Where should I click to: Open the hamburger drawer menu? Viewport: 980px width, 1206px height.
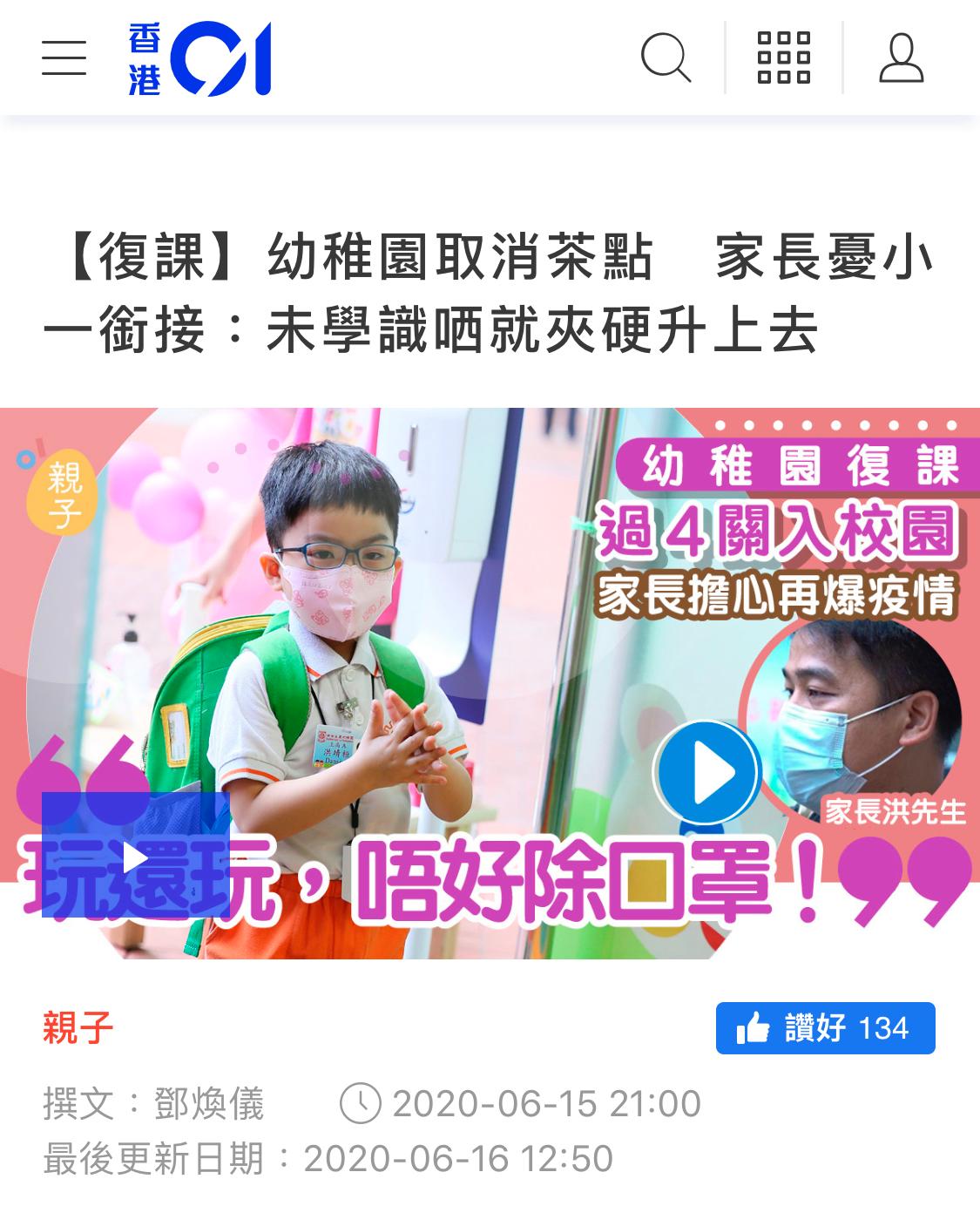pos(64,58)
